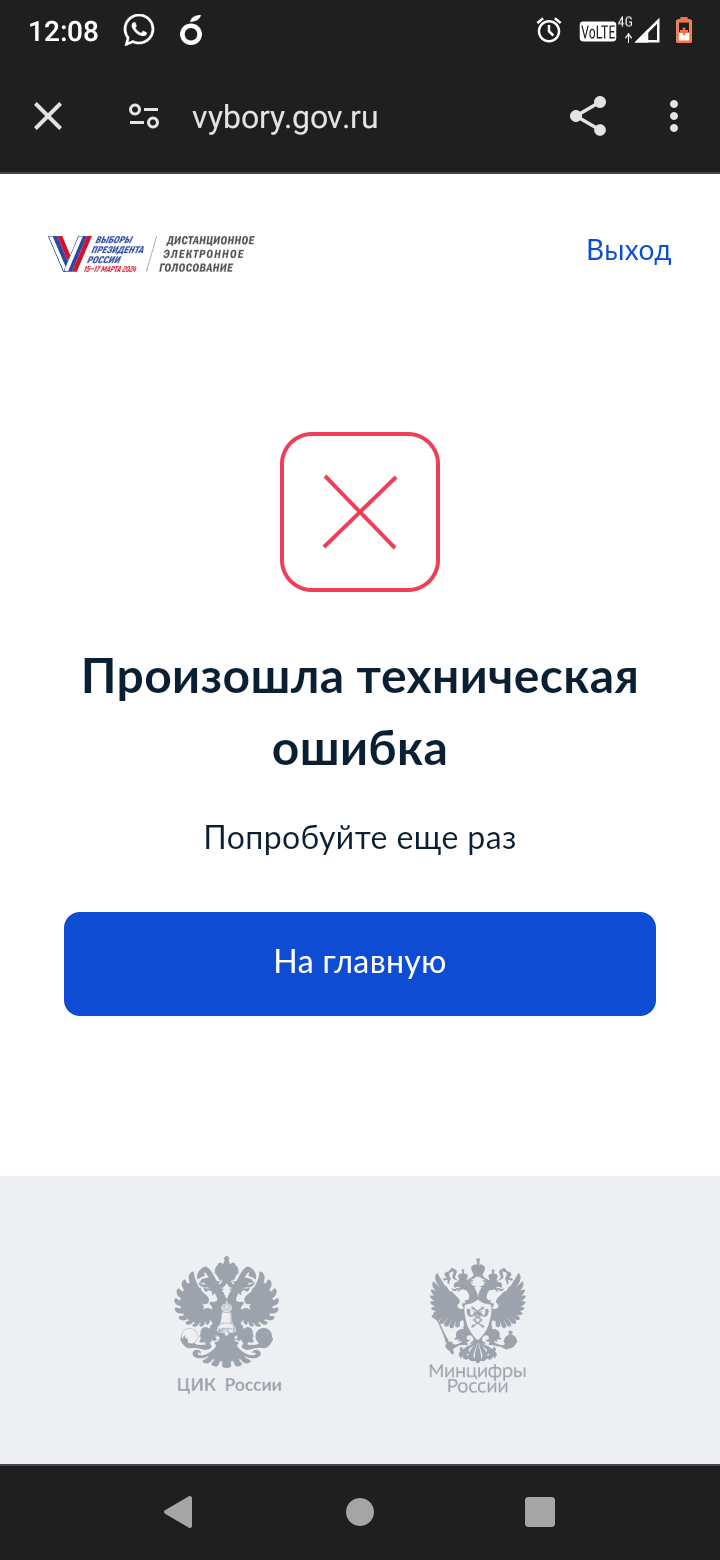Go to the device home screen
This screenshot has width=720, height=1560.
[x=360, y=1511]
